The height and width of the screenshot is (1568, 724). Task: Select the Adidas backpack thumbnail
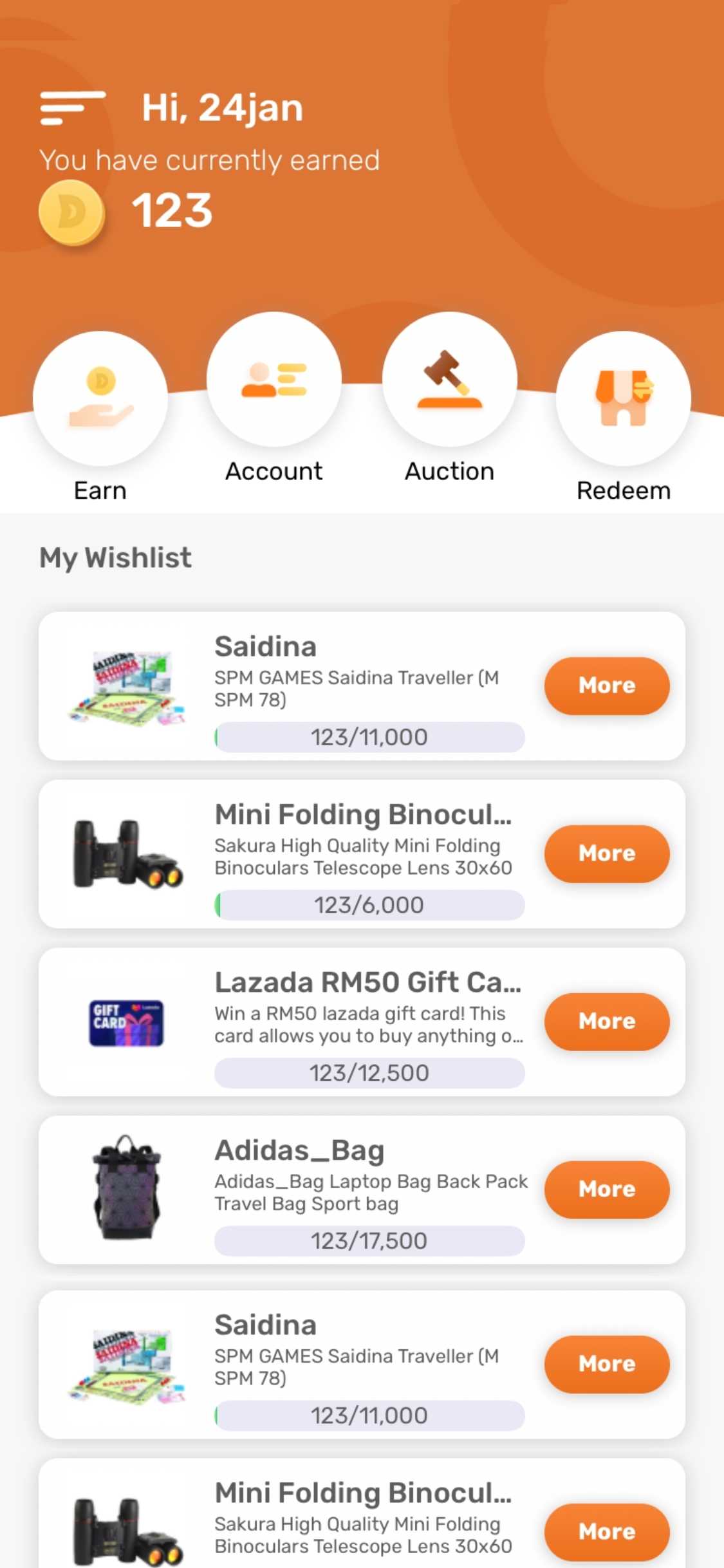(x=126, y=1190)
